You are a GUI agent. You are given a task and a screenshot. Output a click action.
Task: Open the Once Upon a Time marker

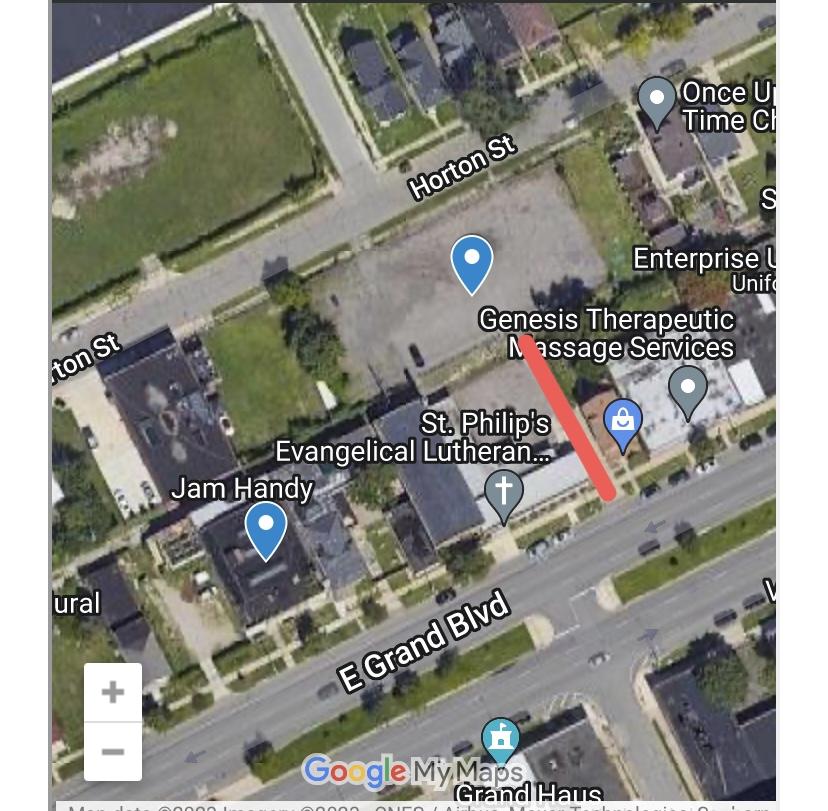click(x=657, y=102)
